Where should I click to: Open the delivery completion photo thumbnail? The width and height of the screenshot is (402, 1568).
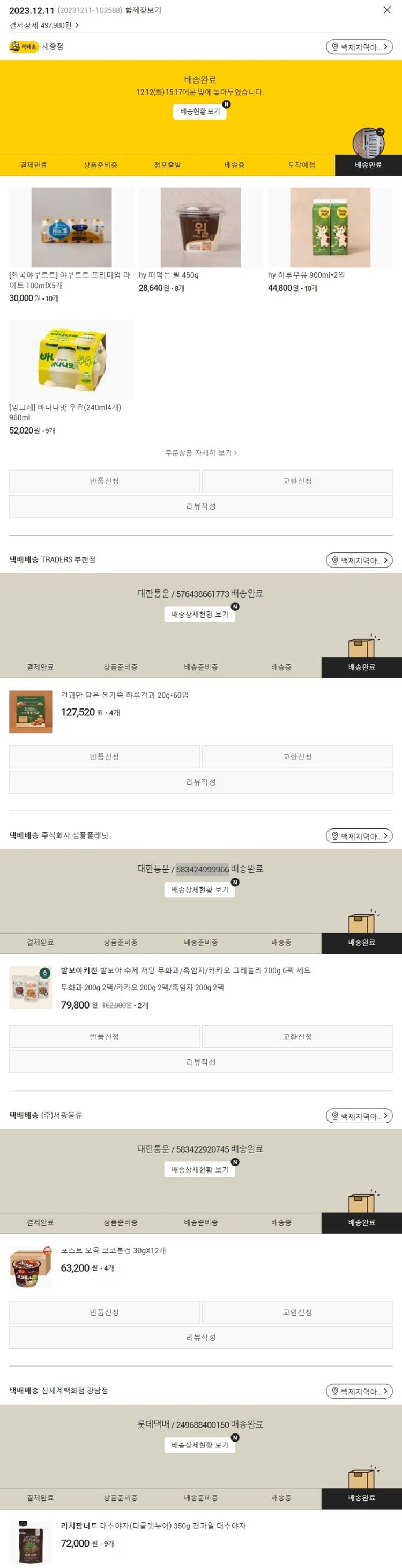pyautogui.click(x=369, y=143)
